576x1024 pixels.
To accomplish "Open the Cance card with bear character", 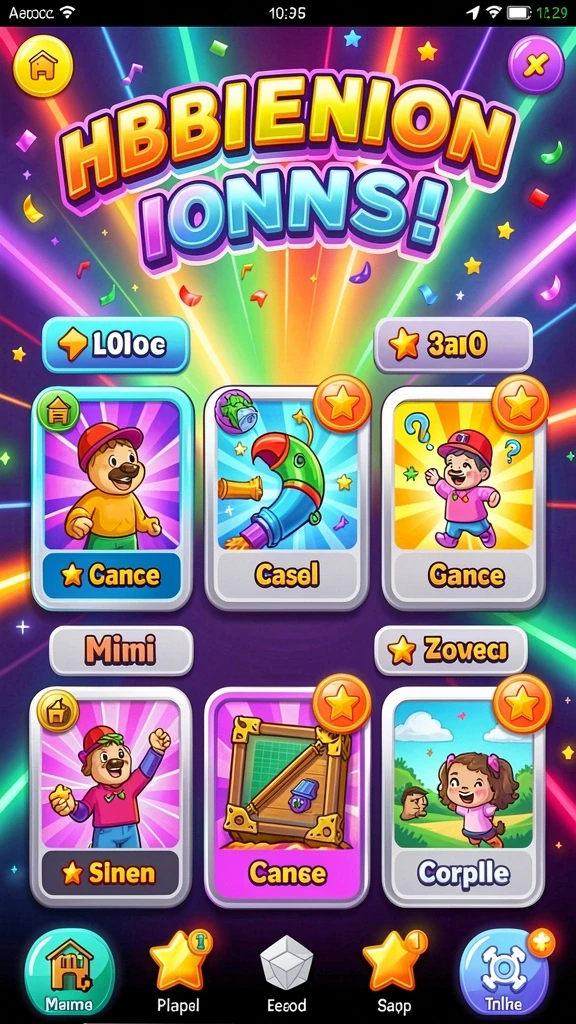I will click(112, 498).
